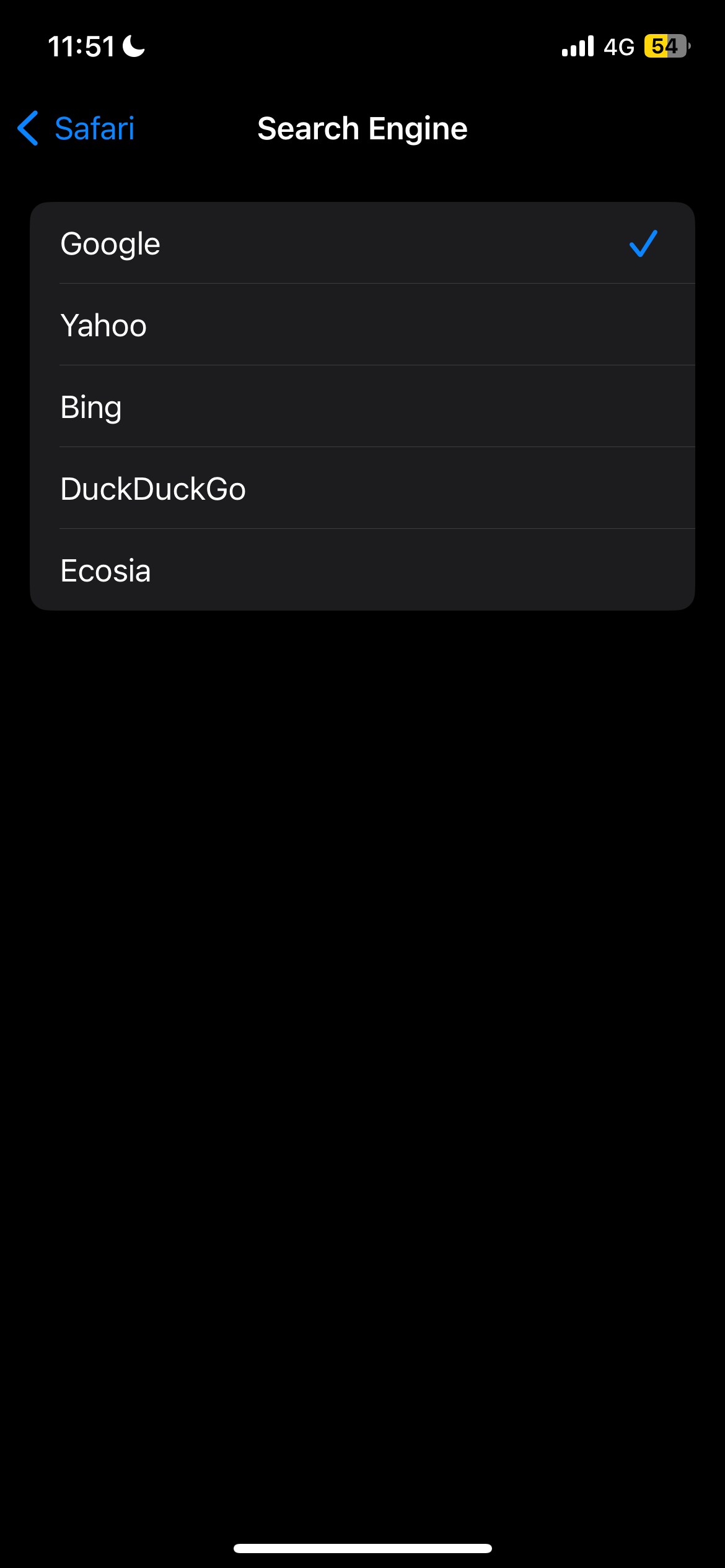Image resolution: width=725 pixels, height=1568 pixels.
Task: Go back to Safari settings
Action: tap(77, 129)
